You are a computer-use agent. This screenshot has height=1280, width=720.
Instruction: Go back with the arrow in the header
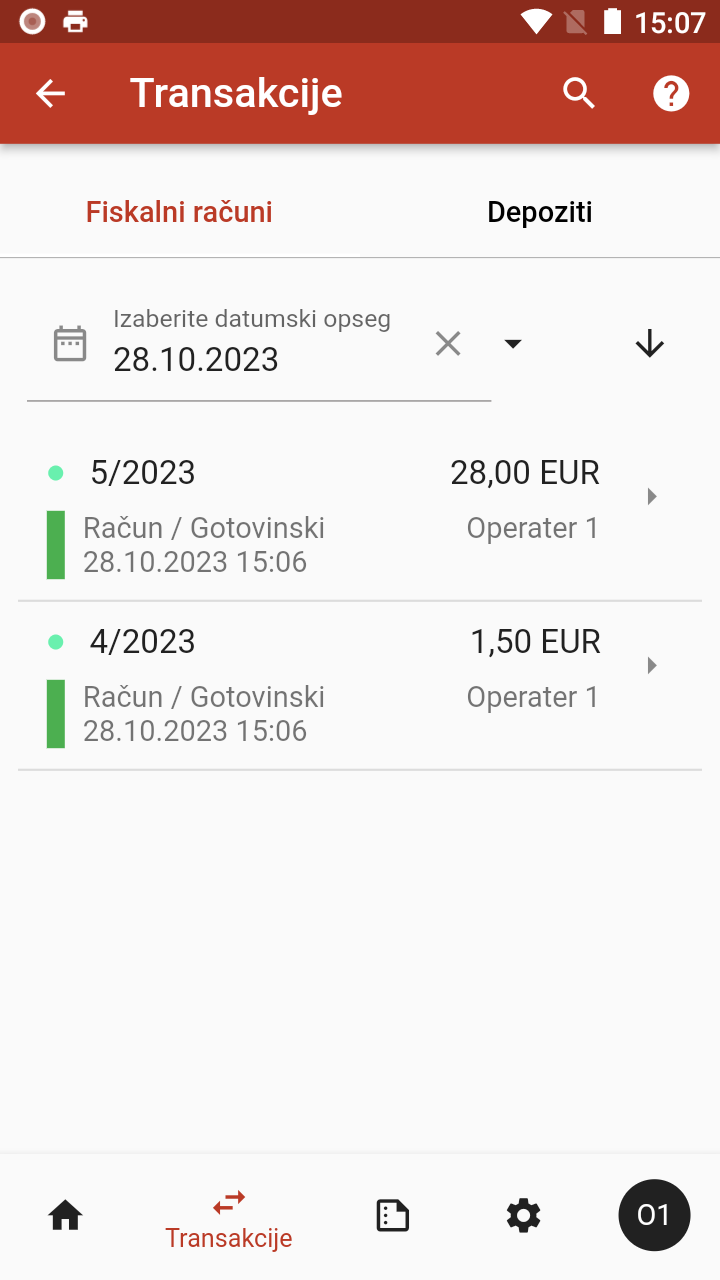point(50,93)
